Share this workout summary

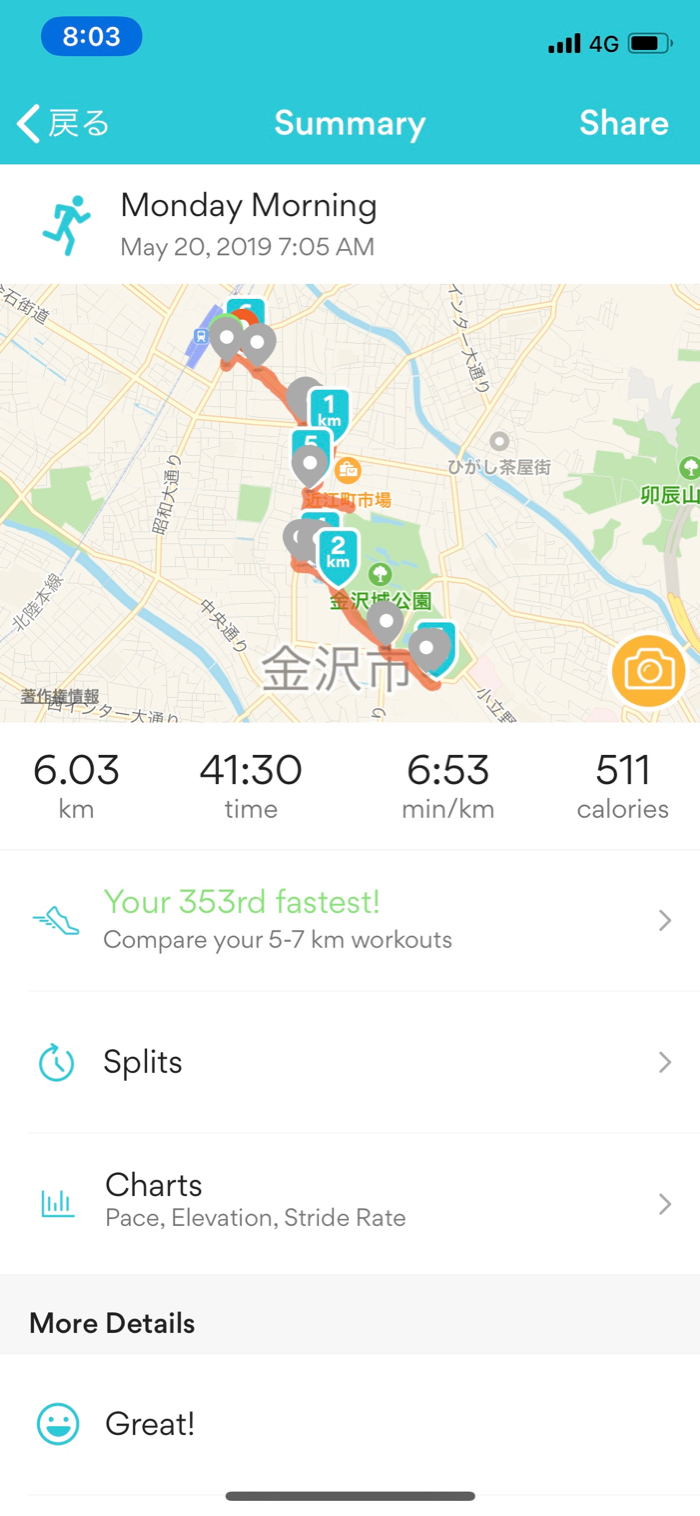pyautogui.click(x=623, y=123)
